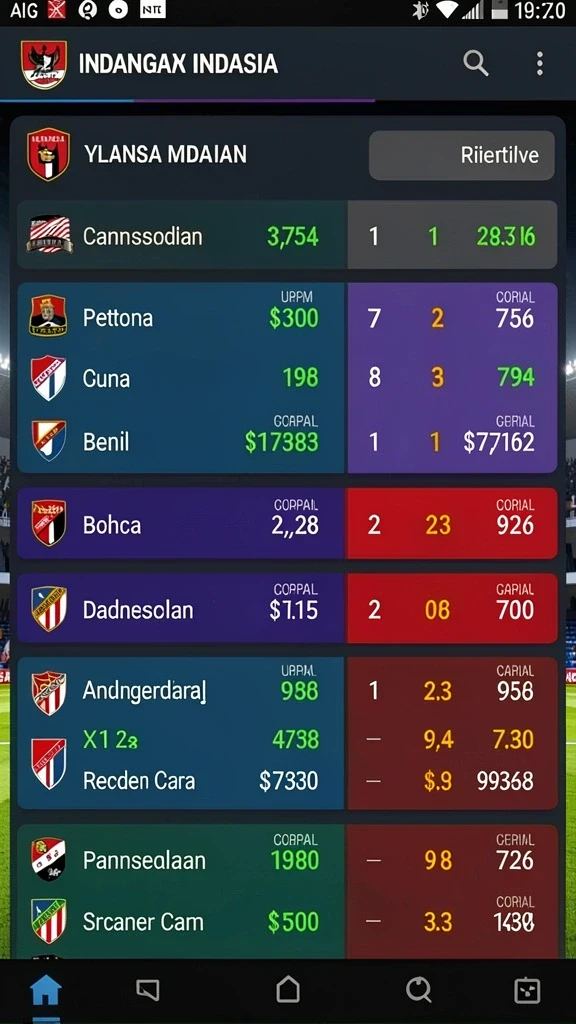
Task: Switch to the blue Home tab
Action: click(x=46, y=991)
